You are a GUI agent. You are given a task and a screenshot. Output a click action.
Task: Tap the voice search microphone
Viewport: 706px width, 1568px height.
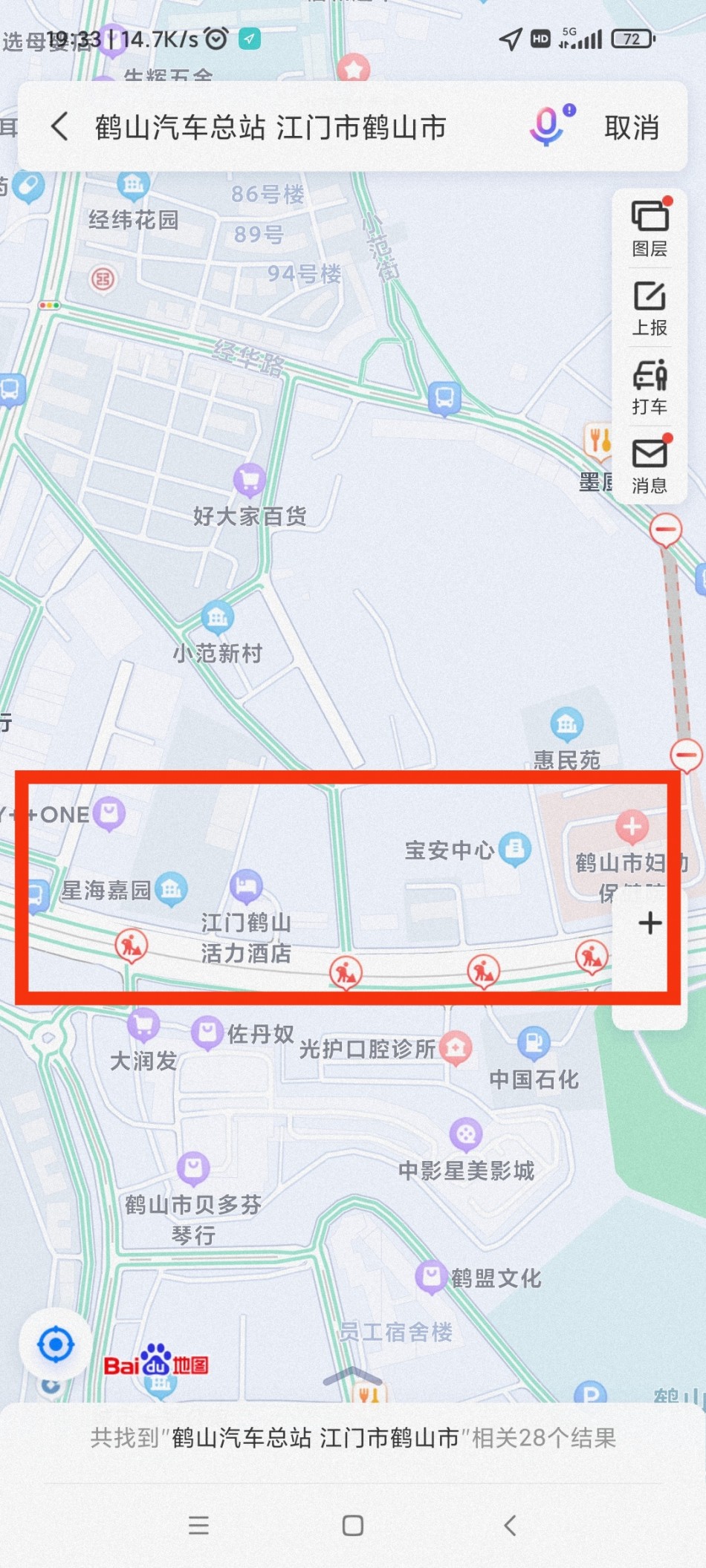[548, 126]
